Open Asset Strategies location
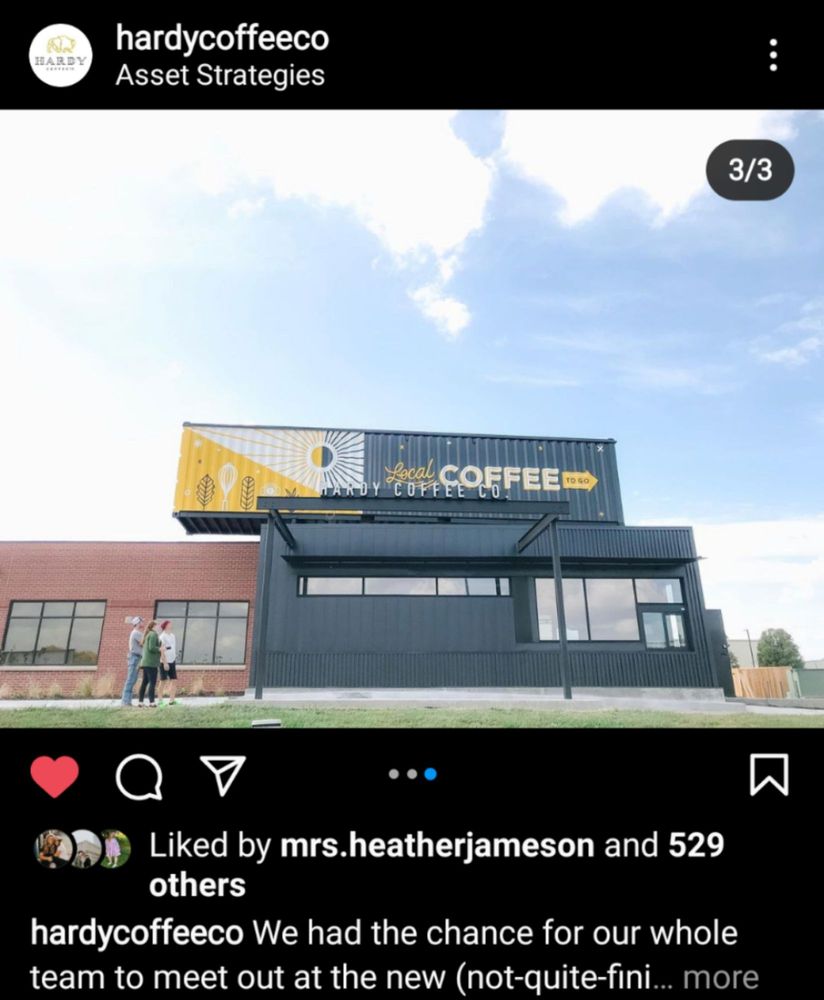The height and width of the screenshot is (1000, 824). pos(220,75)
